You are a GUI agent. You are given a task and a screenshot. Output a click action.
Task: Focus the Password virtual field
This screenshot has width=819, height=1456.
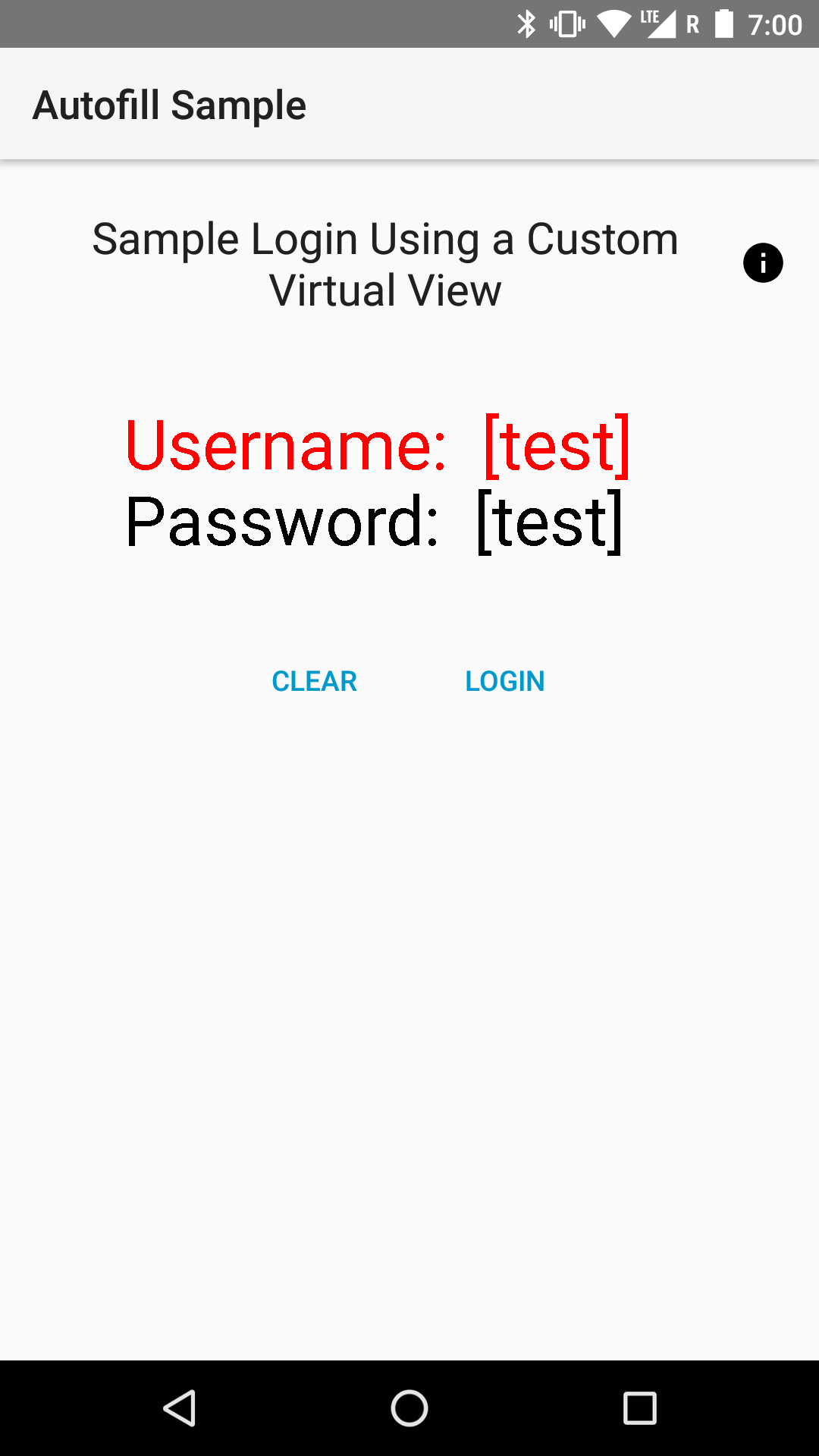pos(549,522)
